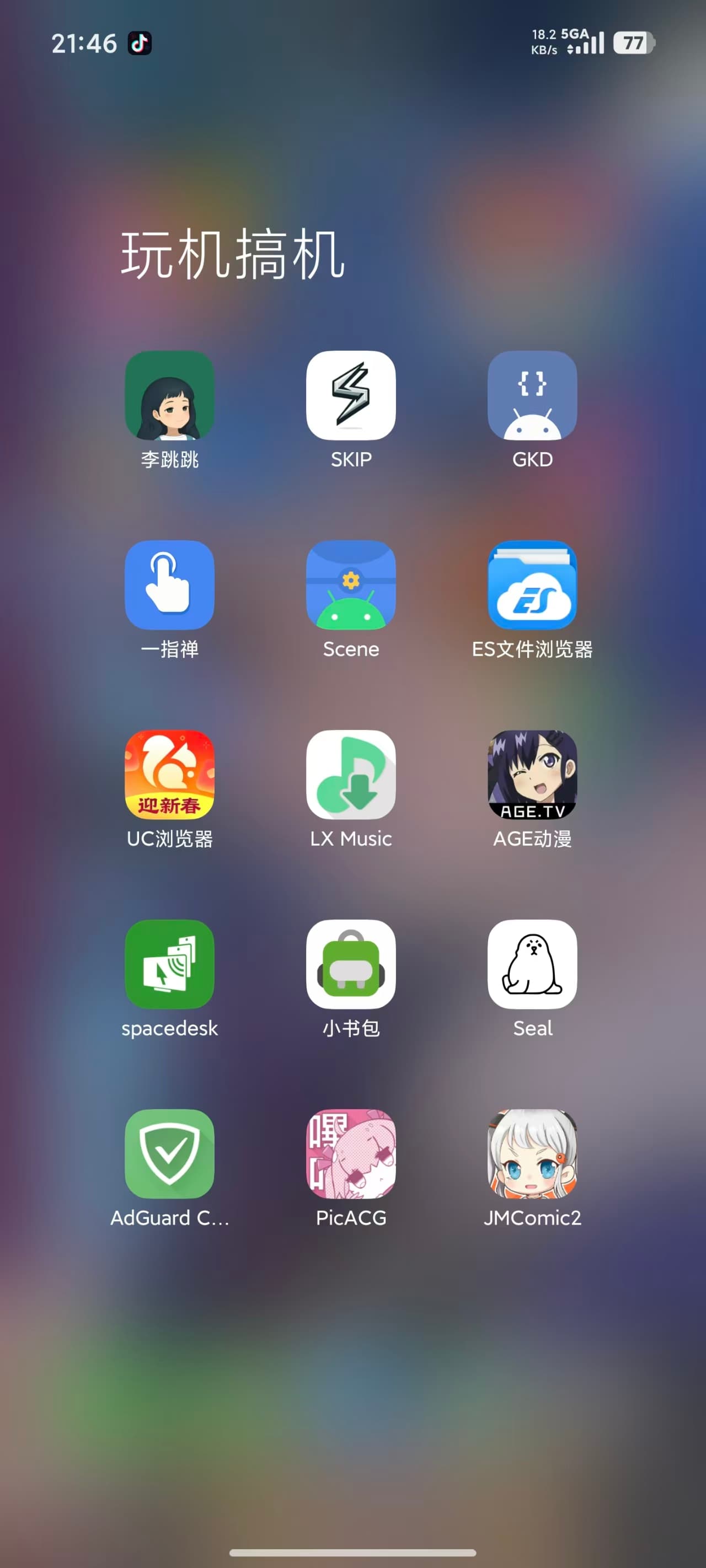This screenshot has width=706, height=1568.
Task: Launch the AGE动漫 app
Action: pos(532,774)
